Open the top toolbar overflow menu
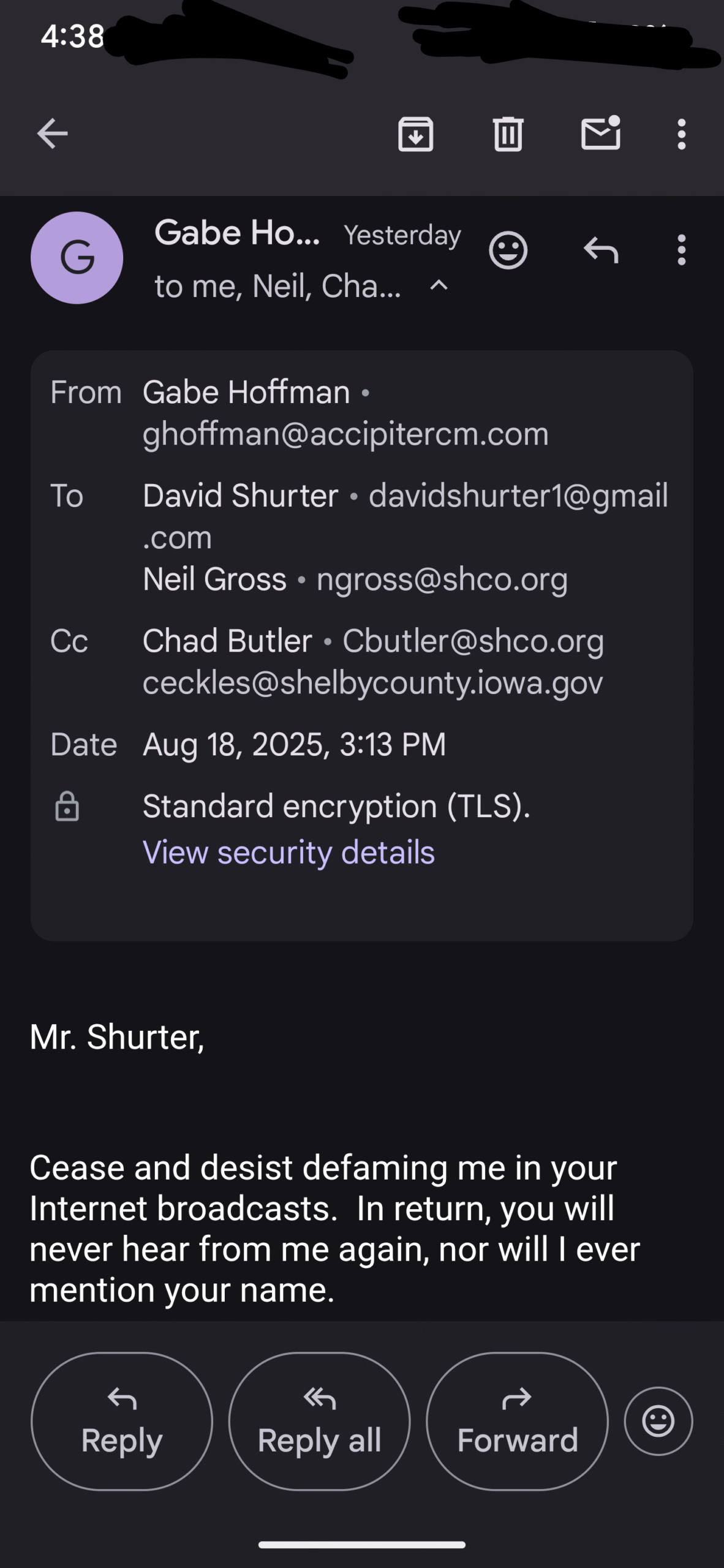Screen dimensions: 724x1568 click(681, 134)
